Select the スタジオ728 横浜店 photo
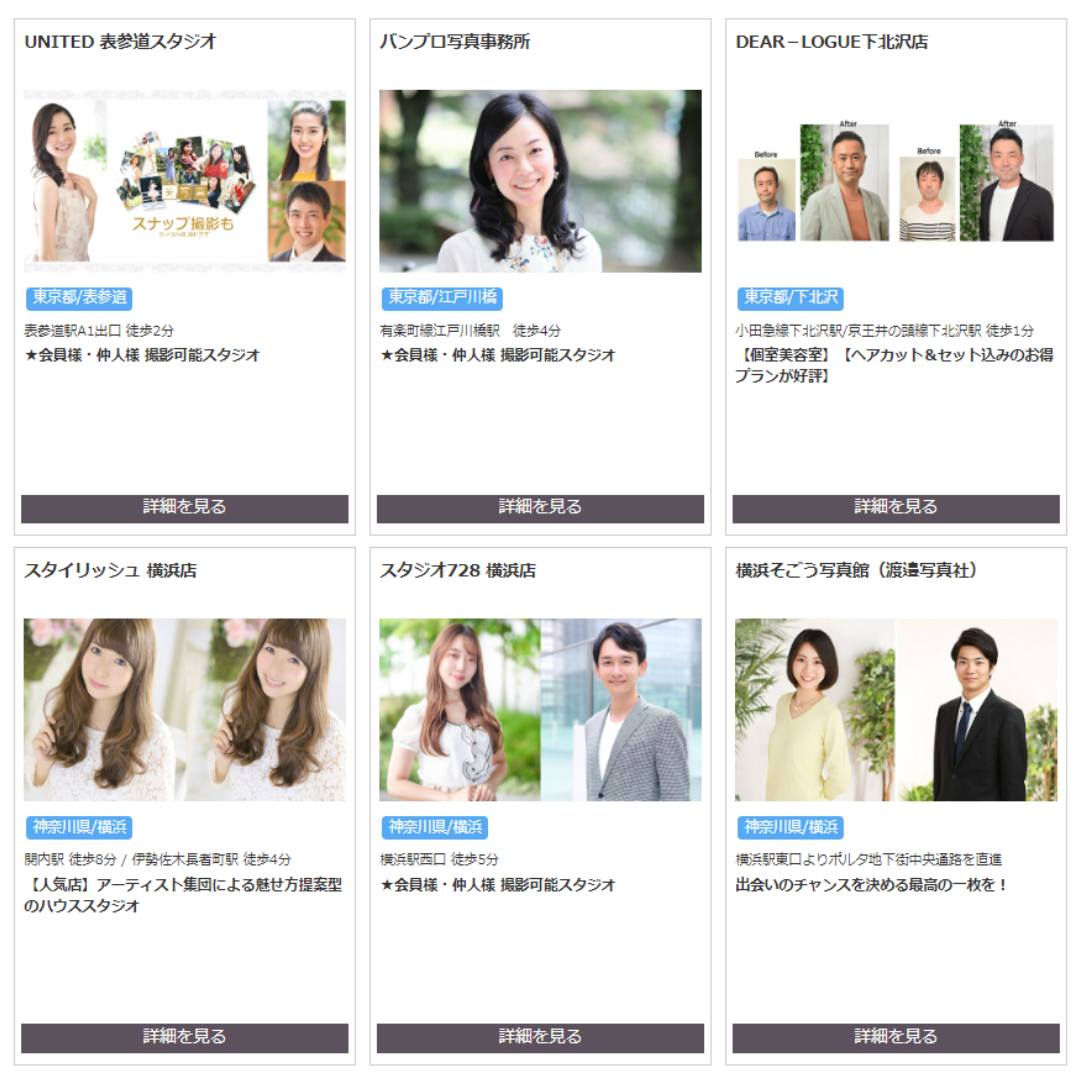 (540, 709)
